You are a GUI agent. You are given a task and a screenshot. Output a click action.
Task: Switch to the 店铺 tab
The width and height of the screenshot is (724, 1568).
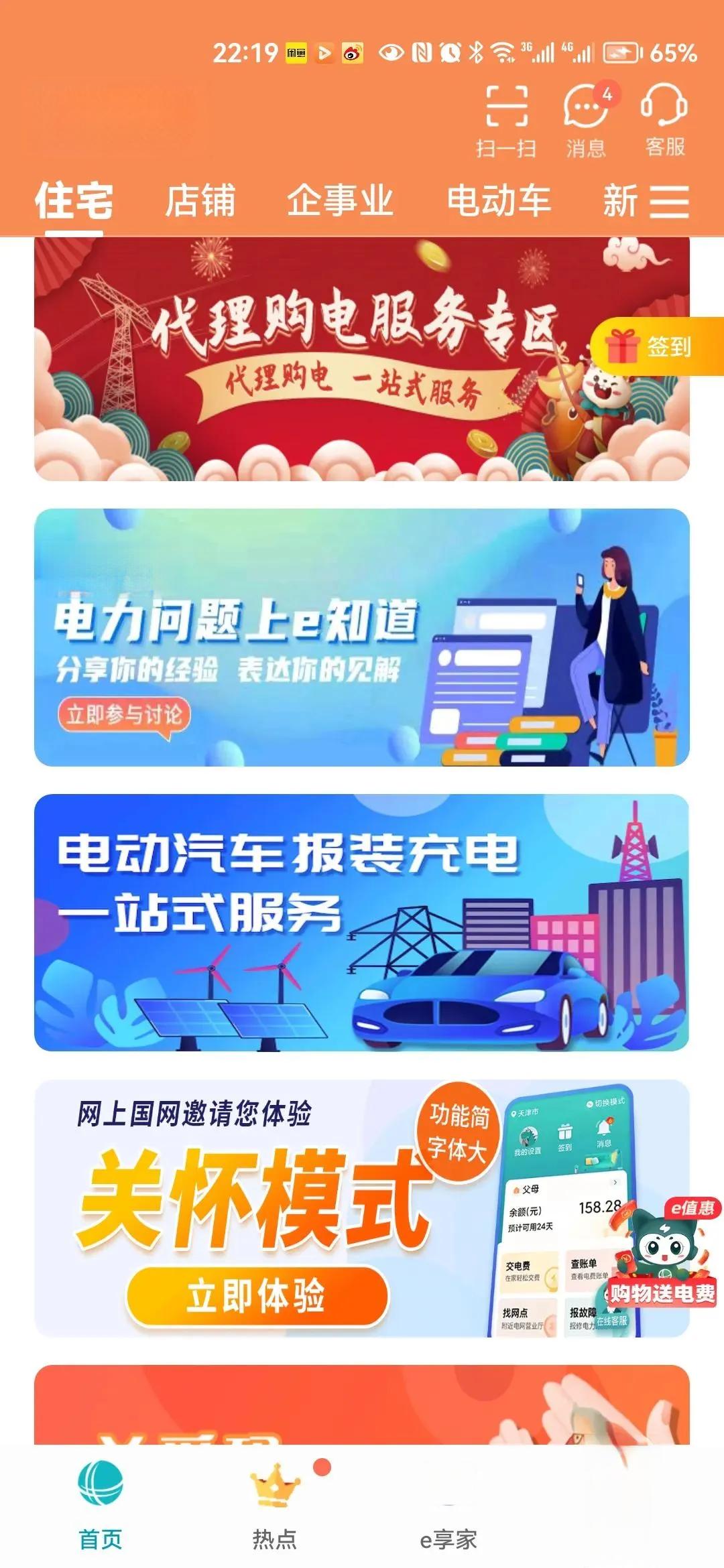tap(200, 200)
